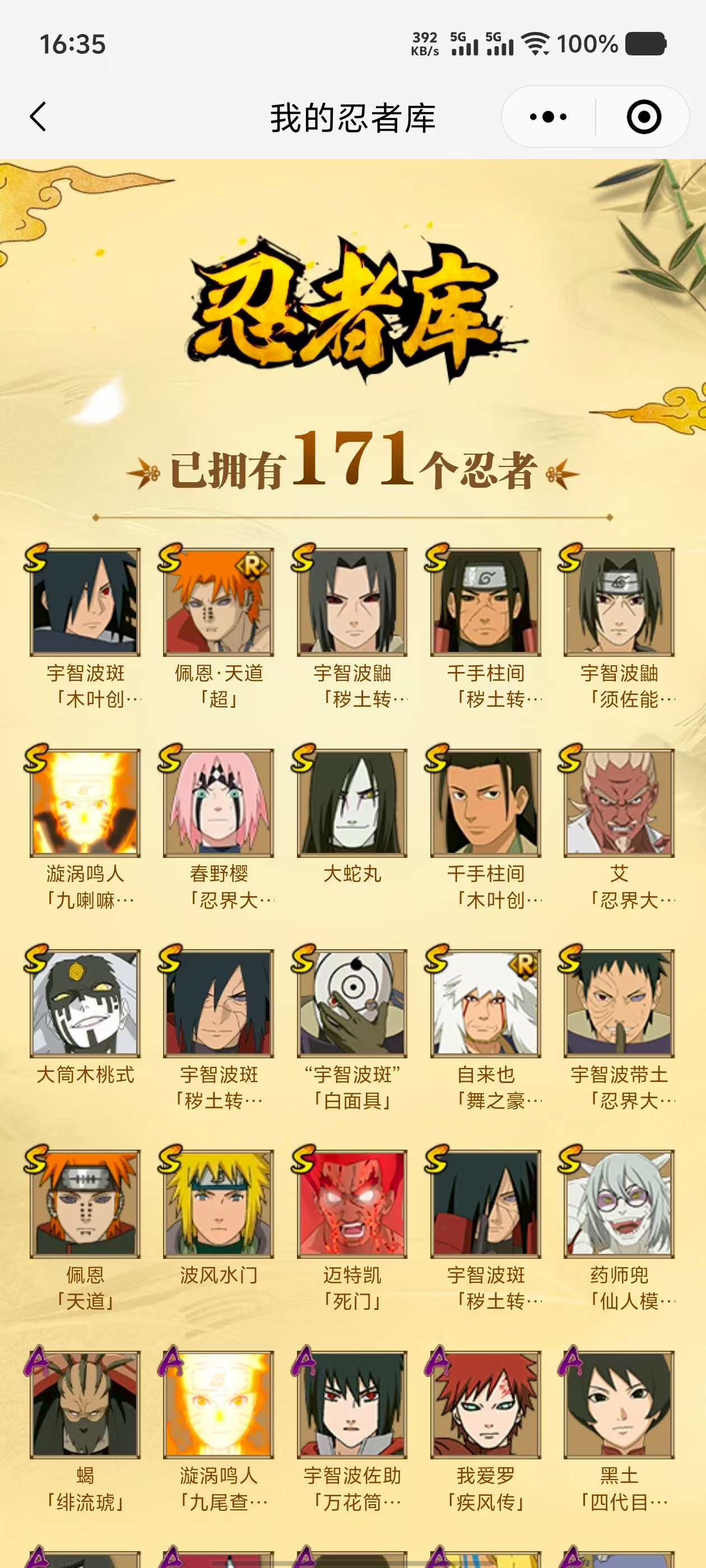Select 漩涡鸣人「九喇嘛…」ninja
This screenshot has height=1568, width=706.
(85, 803)
